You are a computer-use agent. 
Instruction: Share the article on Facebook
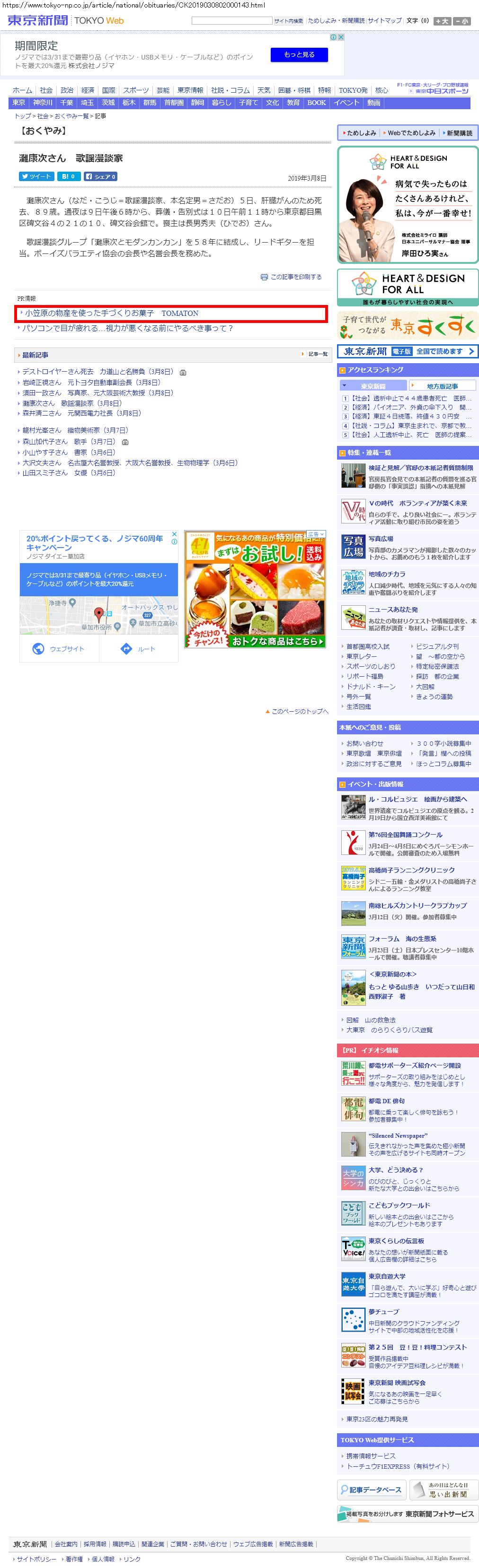pyautogui.click(x=100, y=176)
